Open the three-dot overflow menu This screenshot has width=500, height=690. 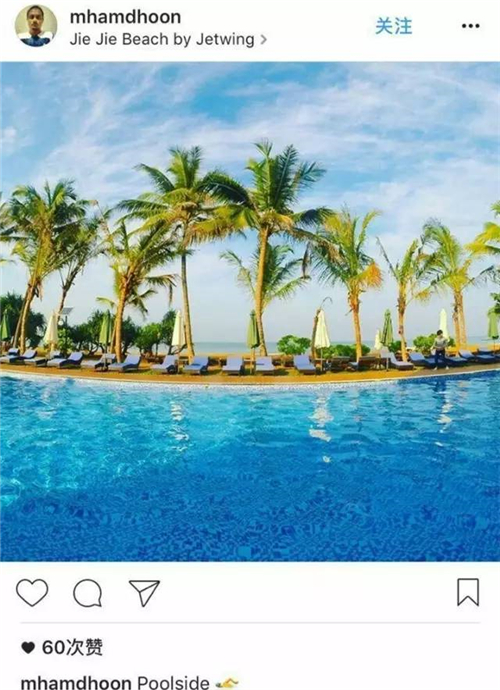[x=471, y=26]
